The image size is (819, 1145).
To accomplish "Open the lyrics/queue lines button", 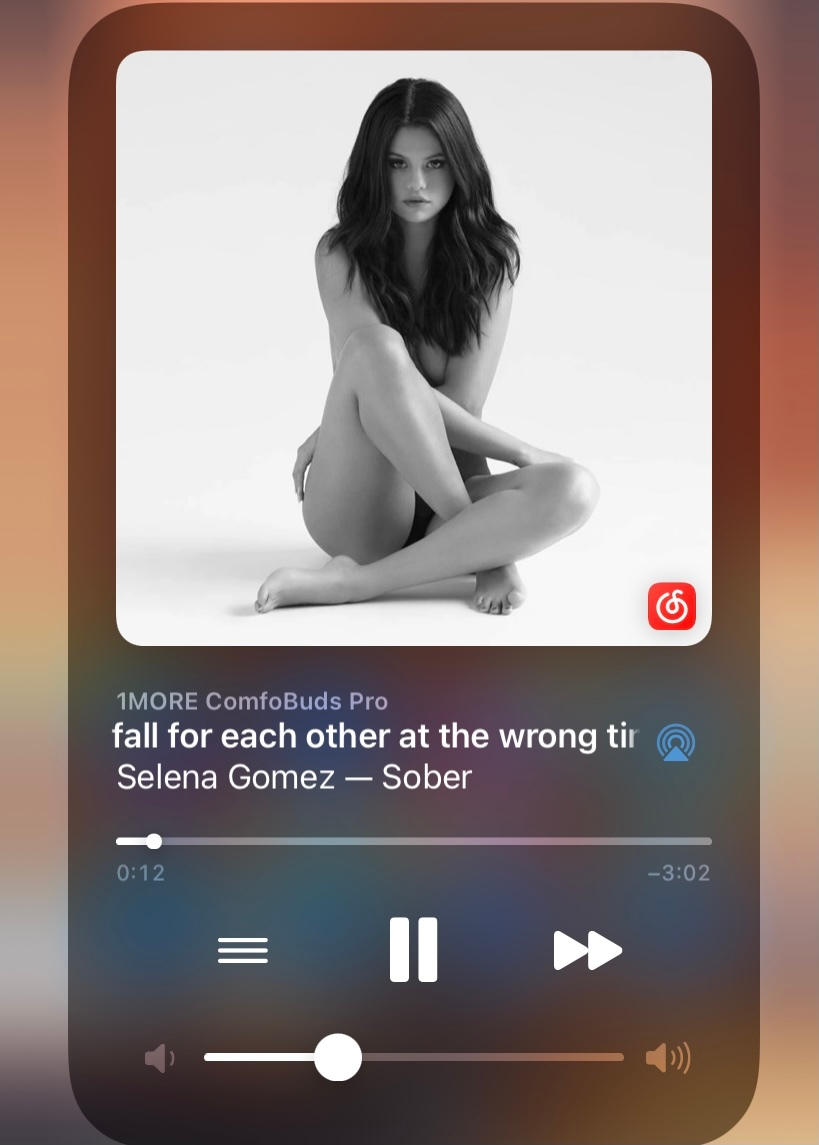I will [243, 950].
